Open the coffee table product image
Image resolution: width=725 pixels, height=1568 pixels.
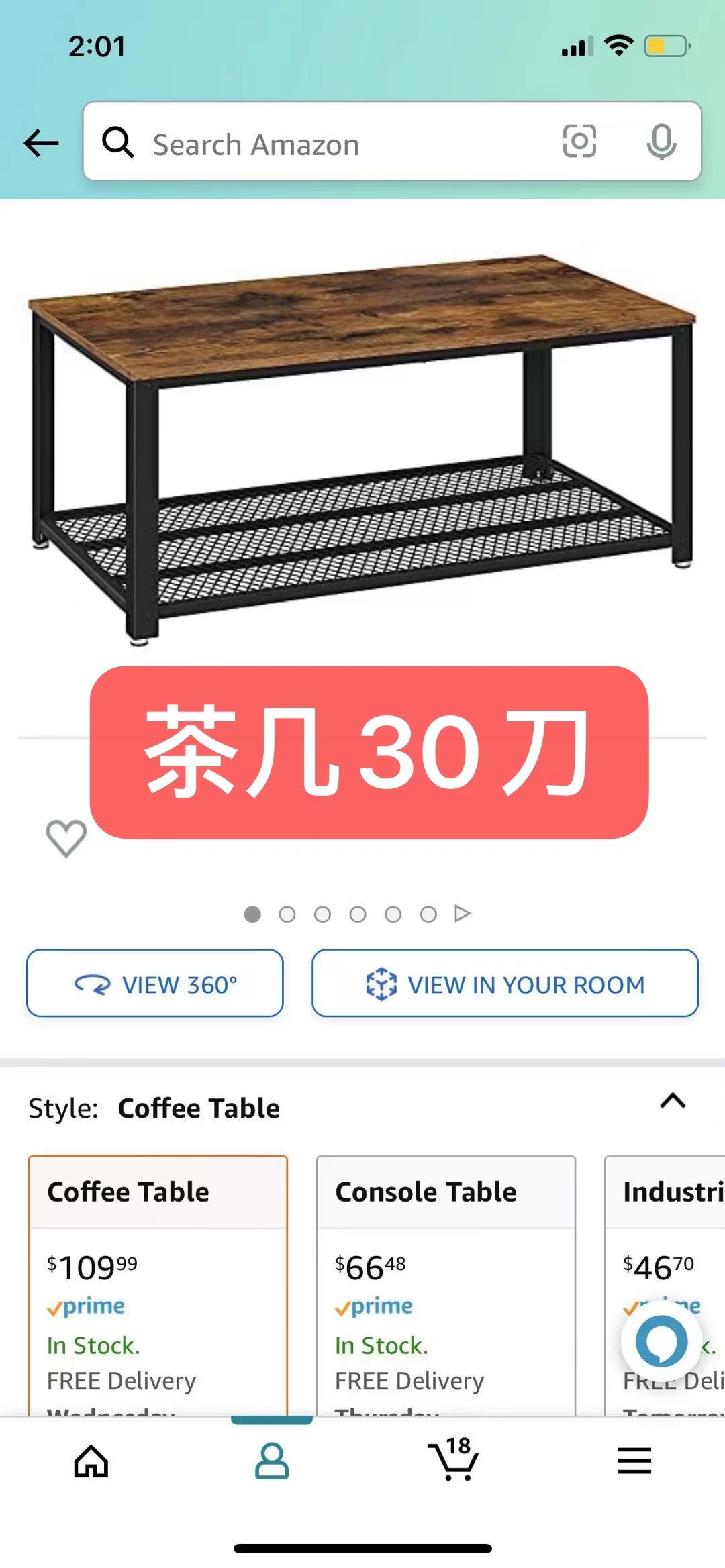coord(362,450)
